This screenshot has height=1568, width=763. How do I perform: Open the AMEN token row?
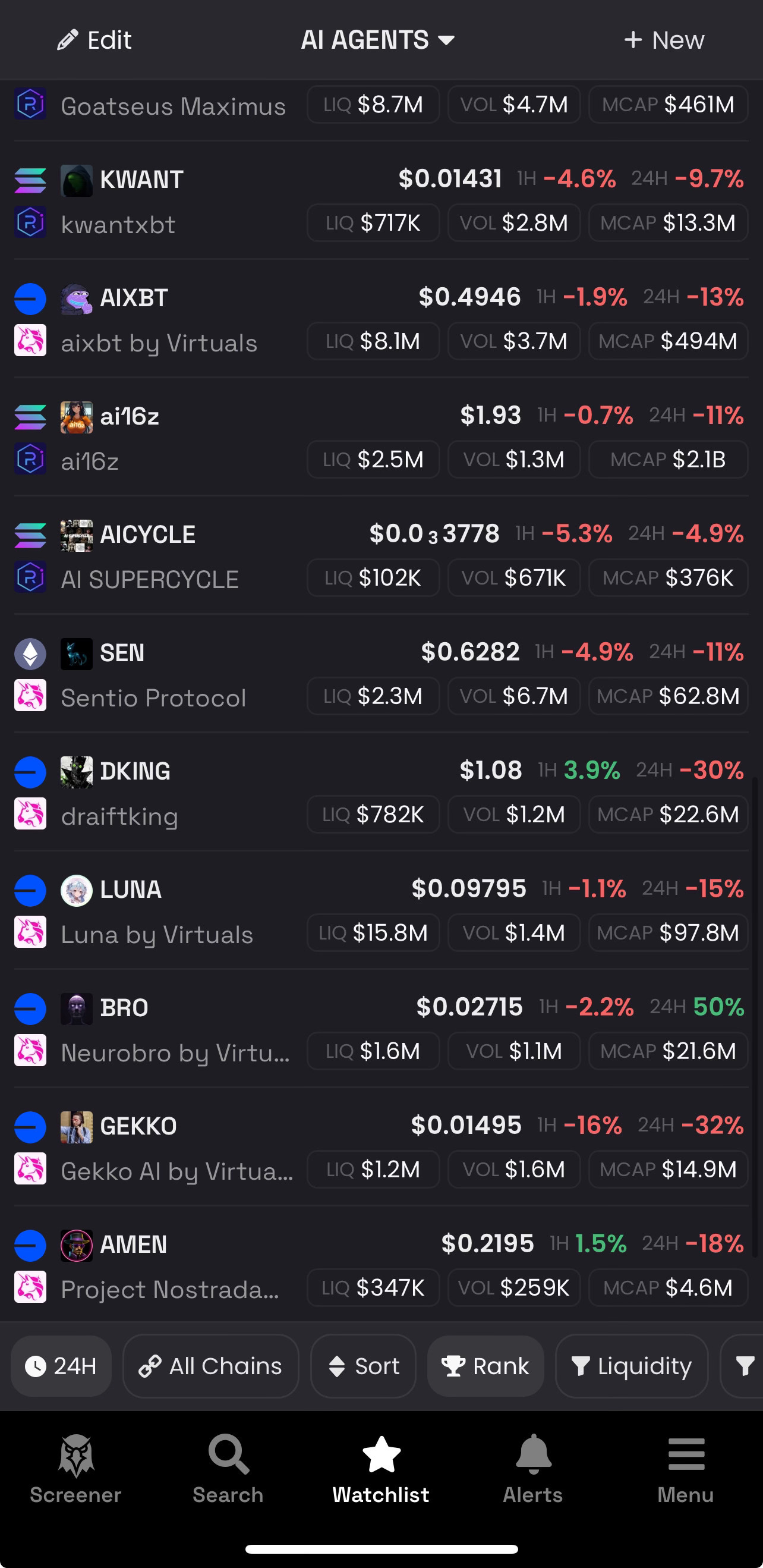click(381, 1265)
